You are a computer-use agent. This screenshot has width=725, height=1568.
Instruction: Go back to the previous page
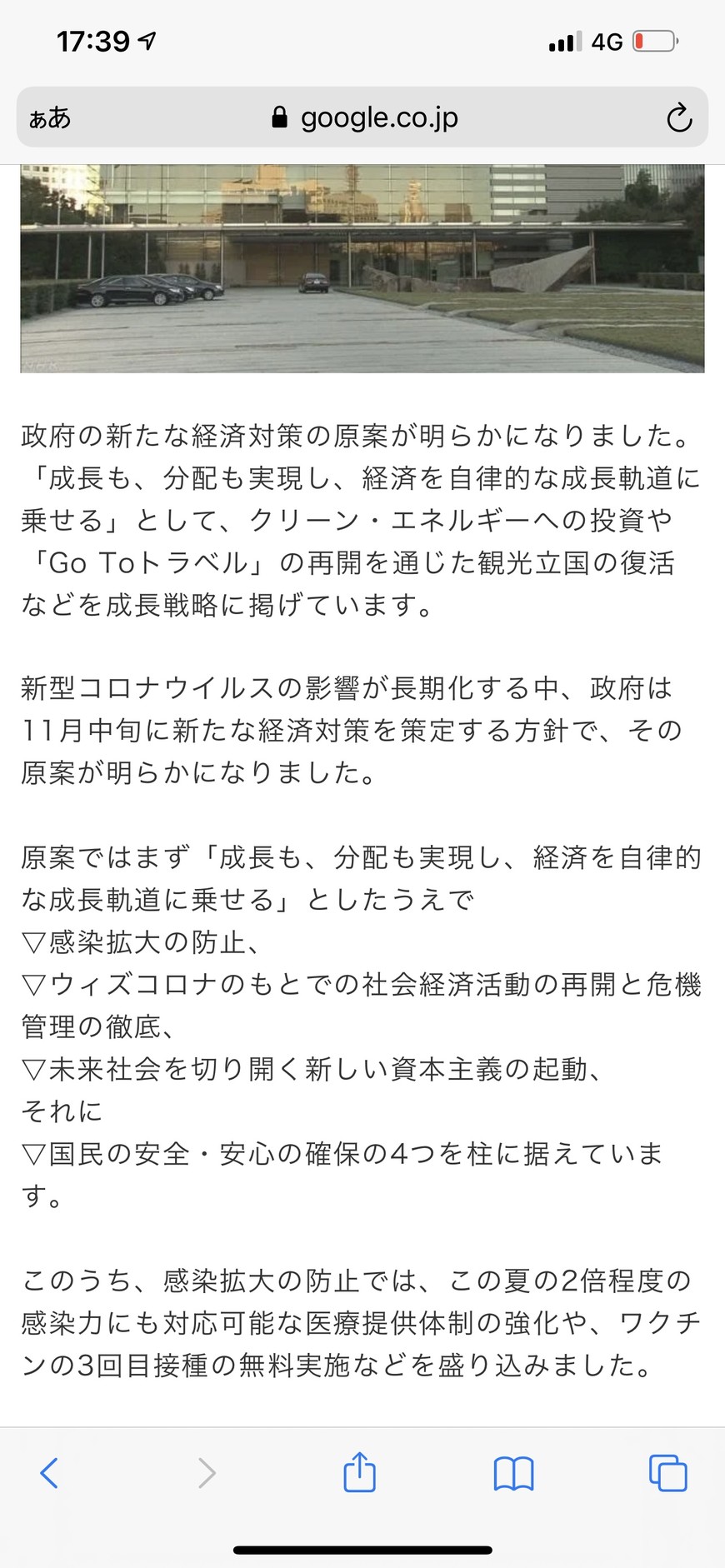click(x=49, y=1473)
